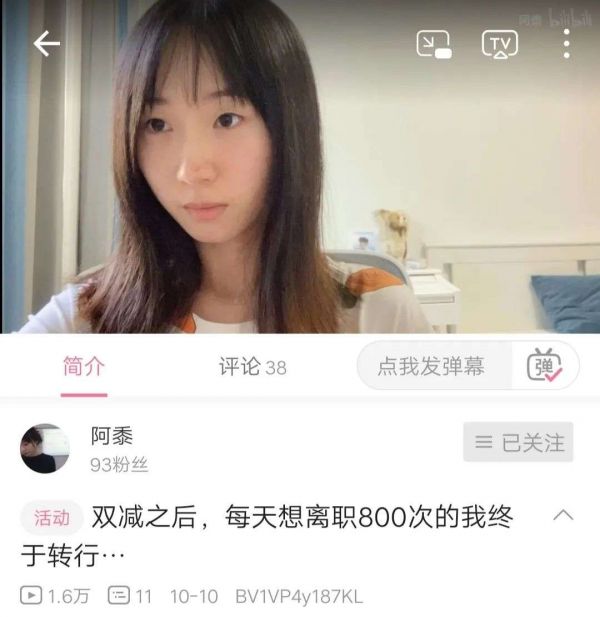Enable picture-in-picture mini player
This screenshot has width=600, height=617.
[x=434, y=45]
